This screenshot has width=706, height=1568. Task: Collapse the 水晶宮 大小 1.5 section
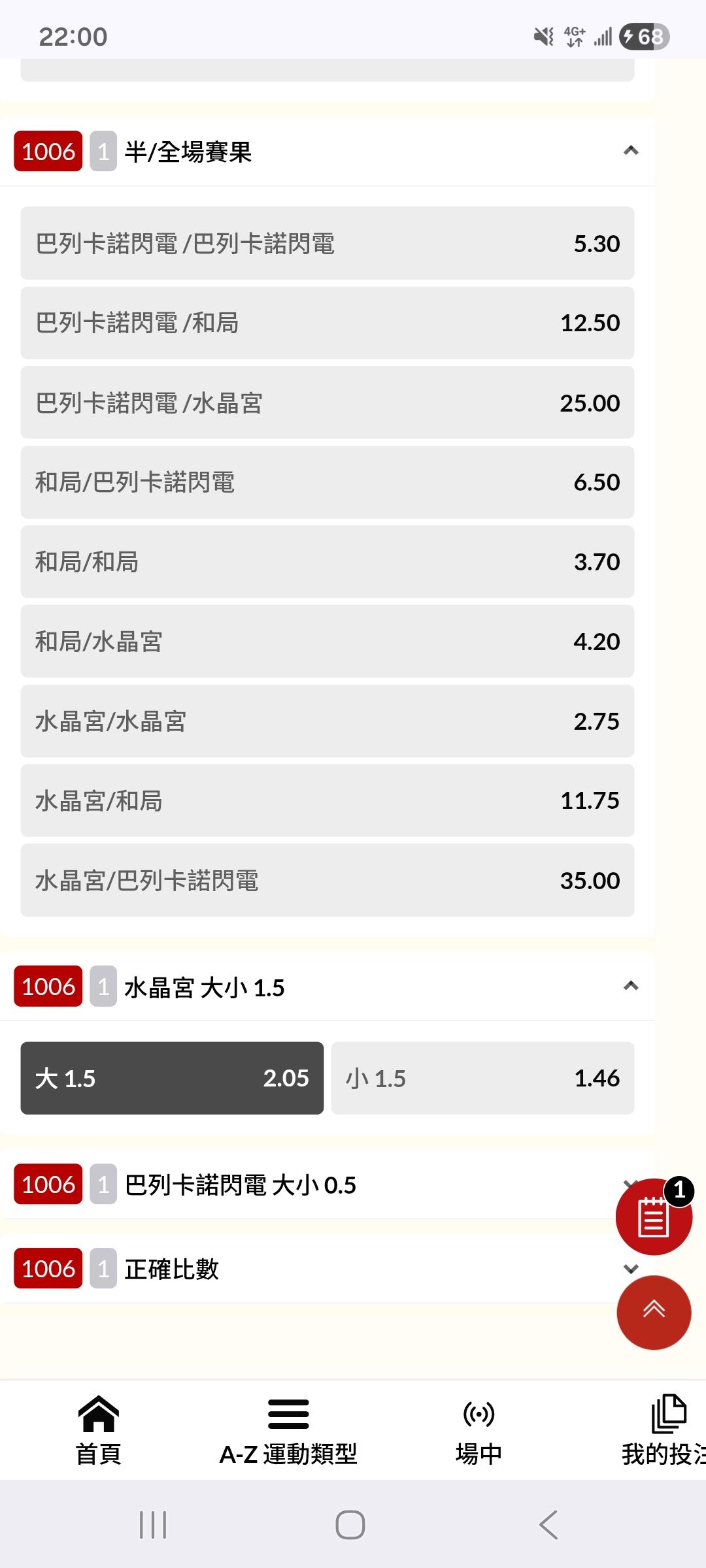[631, 986]
